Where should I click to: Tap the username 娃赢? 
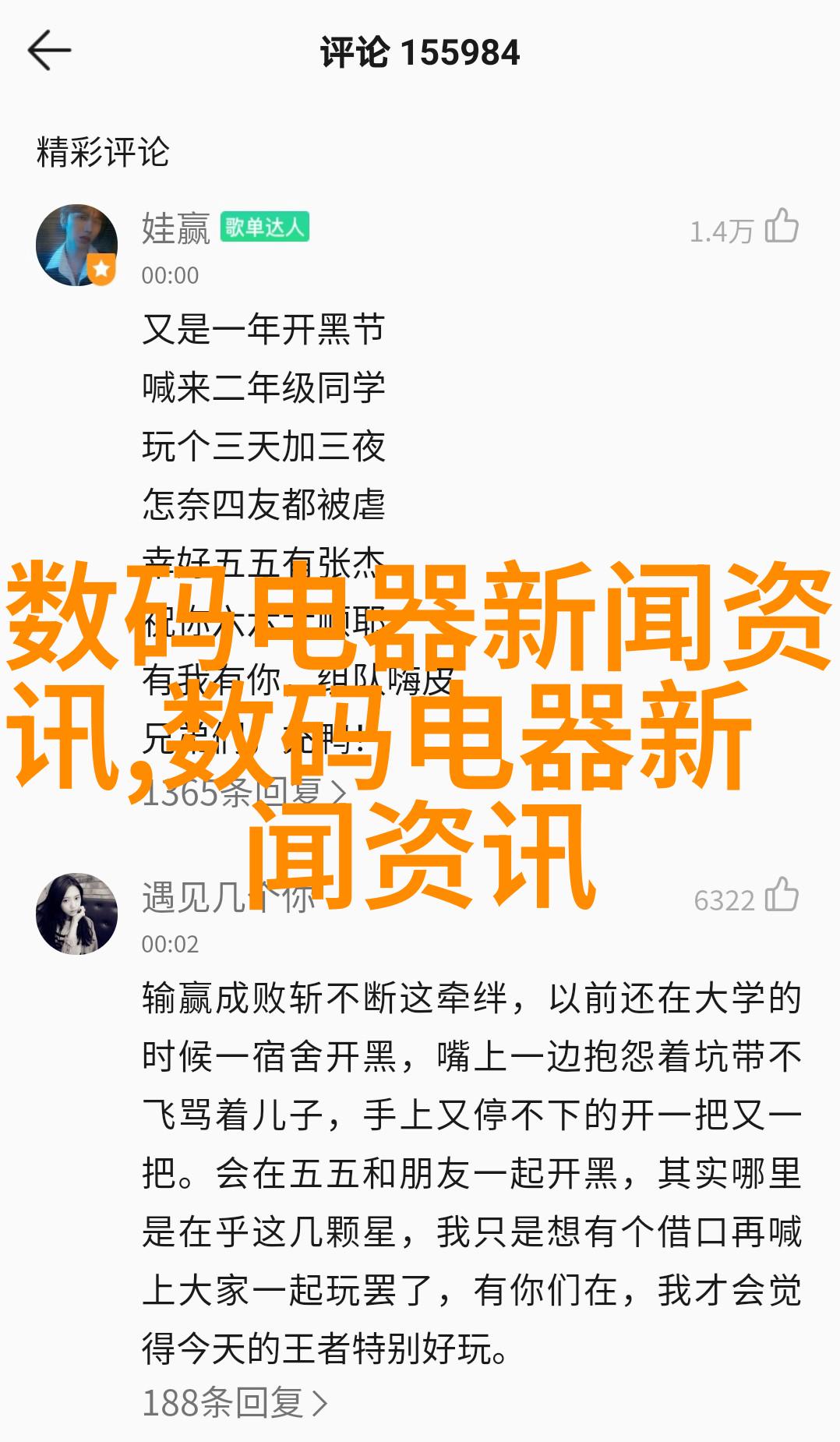(x=176, y=228)
